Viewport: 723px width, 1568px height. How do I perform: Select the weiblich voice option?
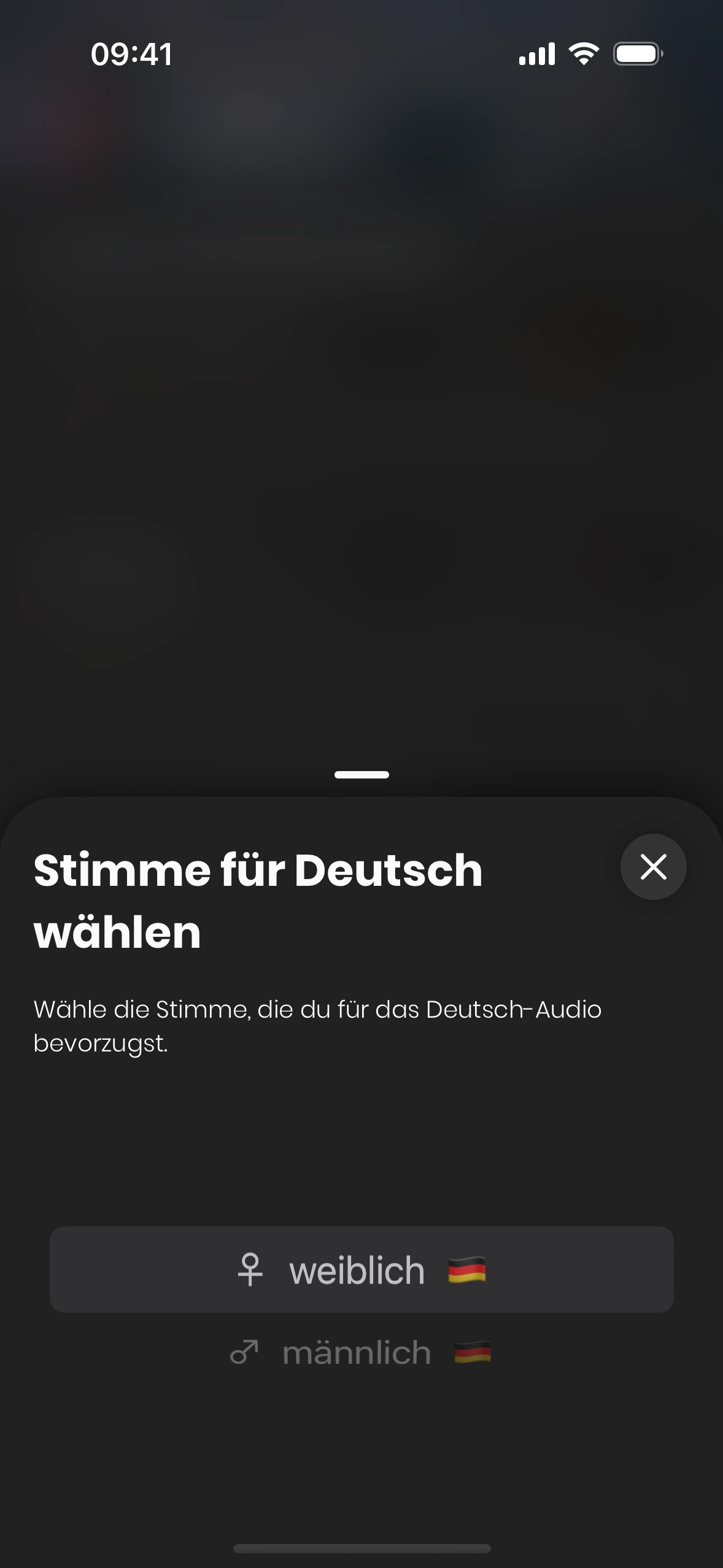point(361,1269)
